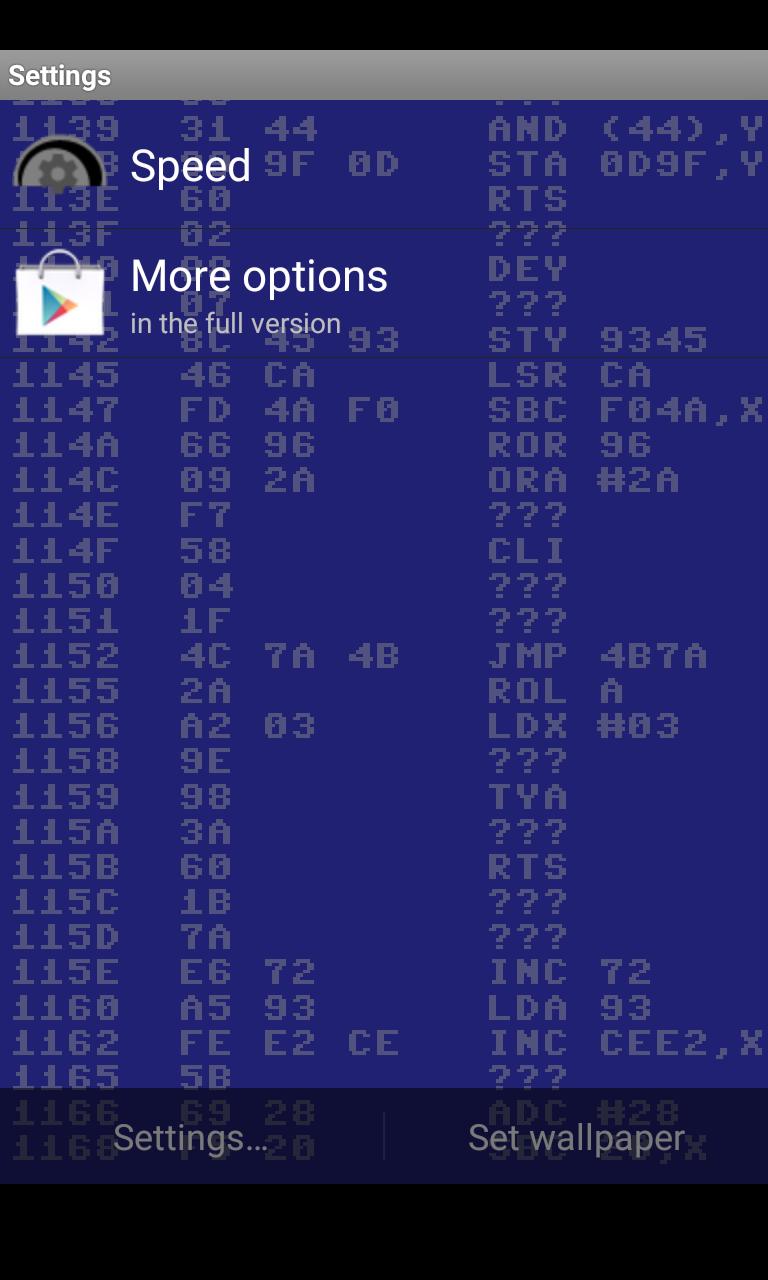Set this as wallpaper

tap(576, 1137)
